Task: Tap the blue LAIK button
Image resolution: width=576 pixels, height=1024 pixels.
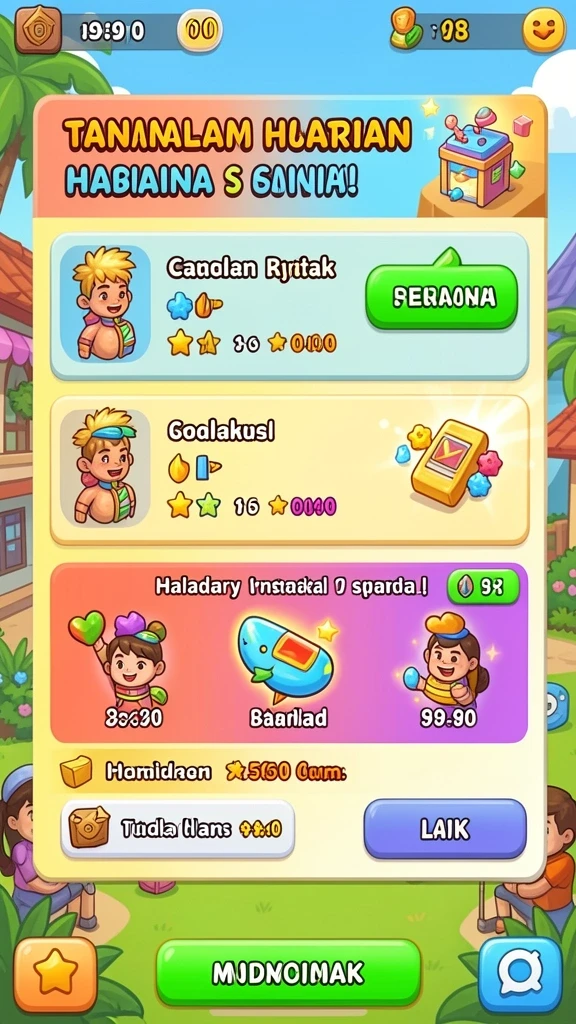Action: click(x=445, y=829)
